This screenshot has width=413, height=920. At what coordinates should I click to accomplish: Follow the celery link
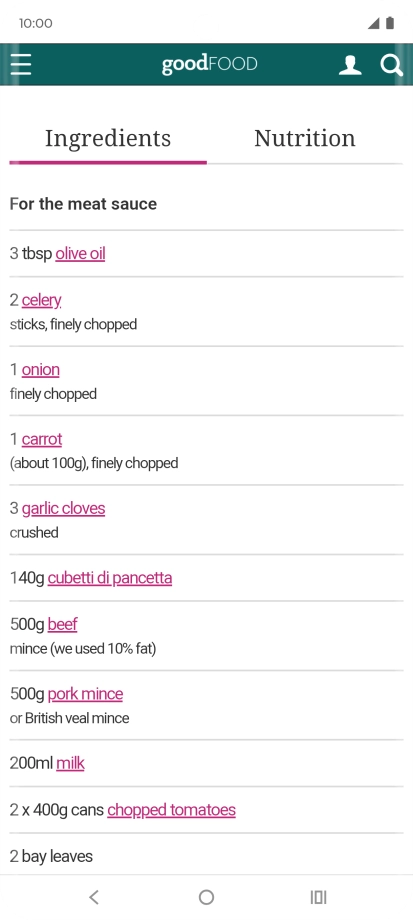click(42, 300)
